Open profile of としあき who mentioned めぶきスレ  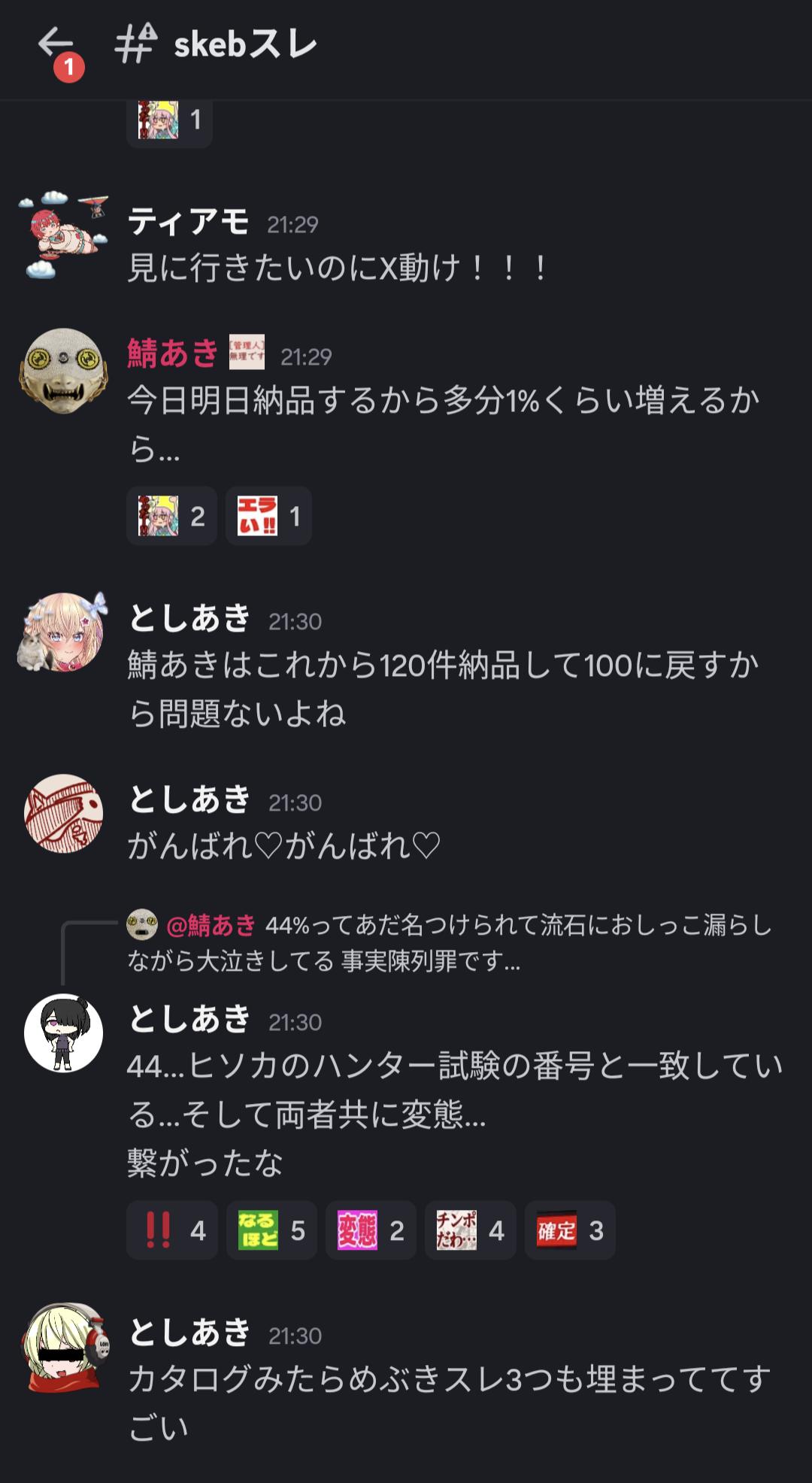(64, 1348)
